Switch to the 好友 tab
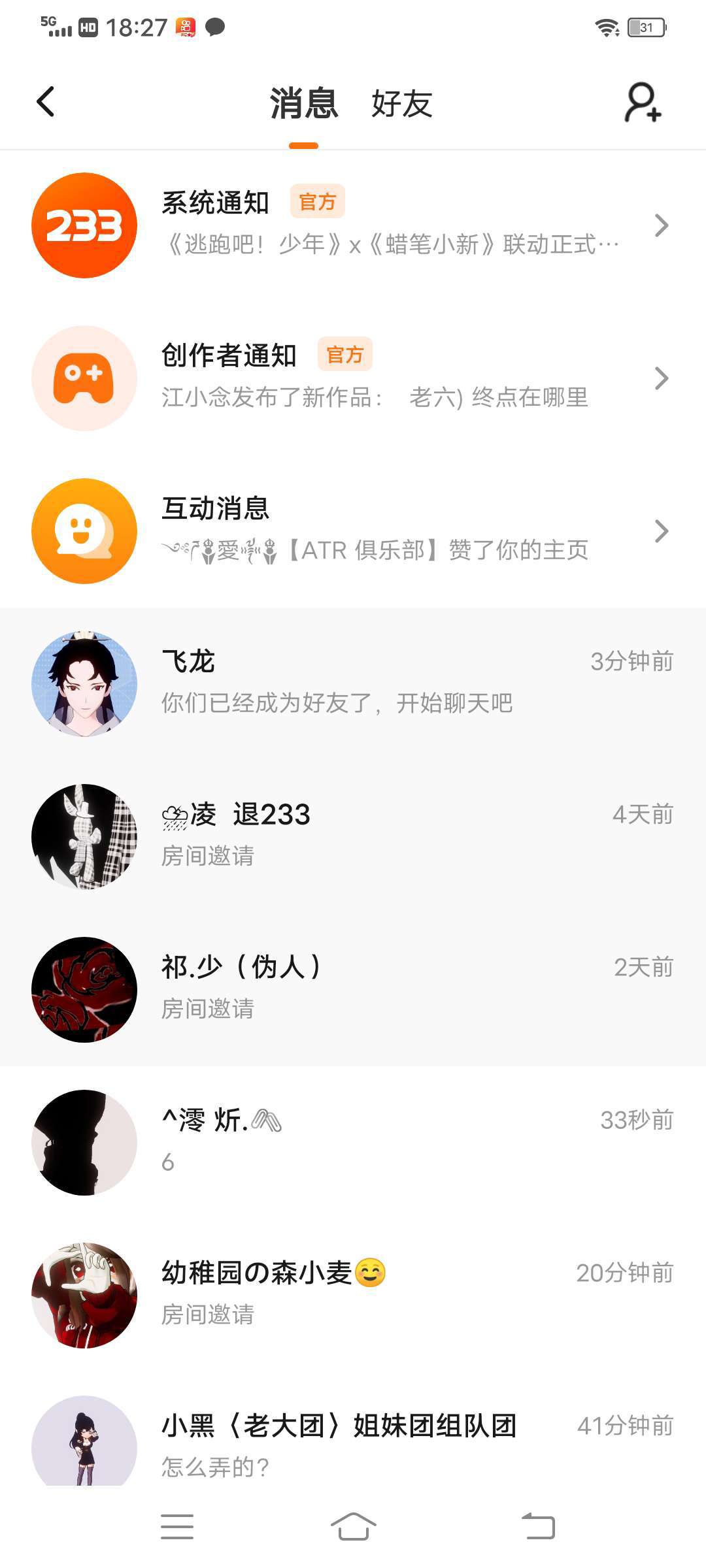 (x=401, y=104)
